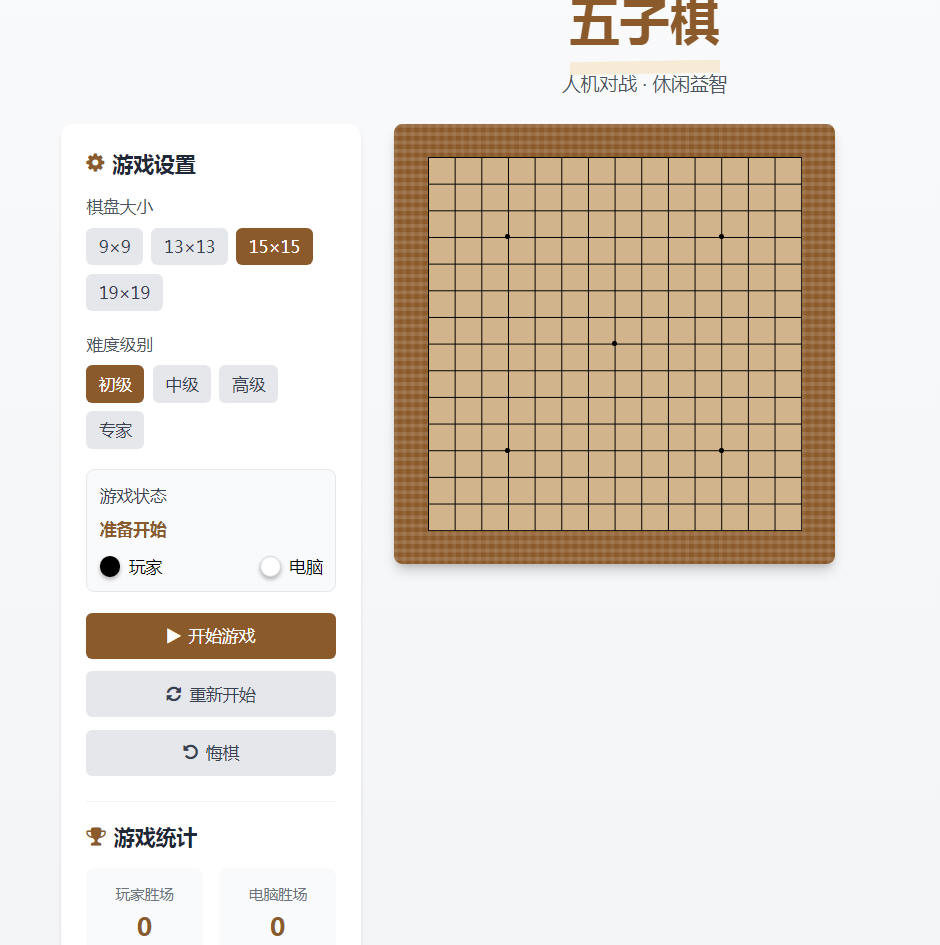Choose the 高级 difficulty level
The image size is (940, 945).
248,385
